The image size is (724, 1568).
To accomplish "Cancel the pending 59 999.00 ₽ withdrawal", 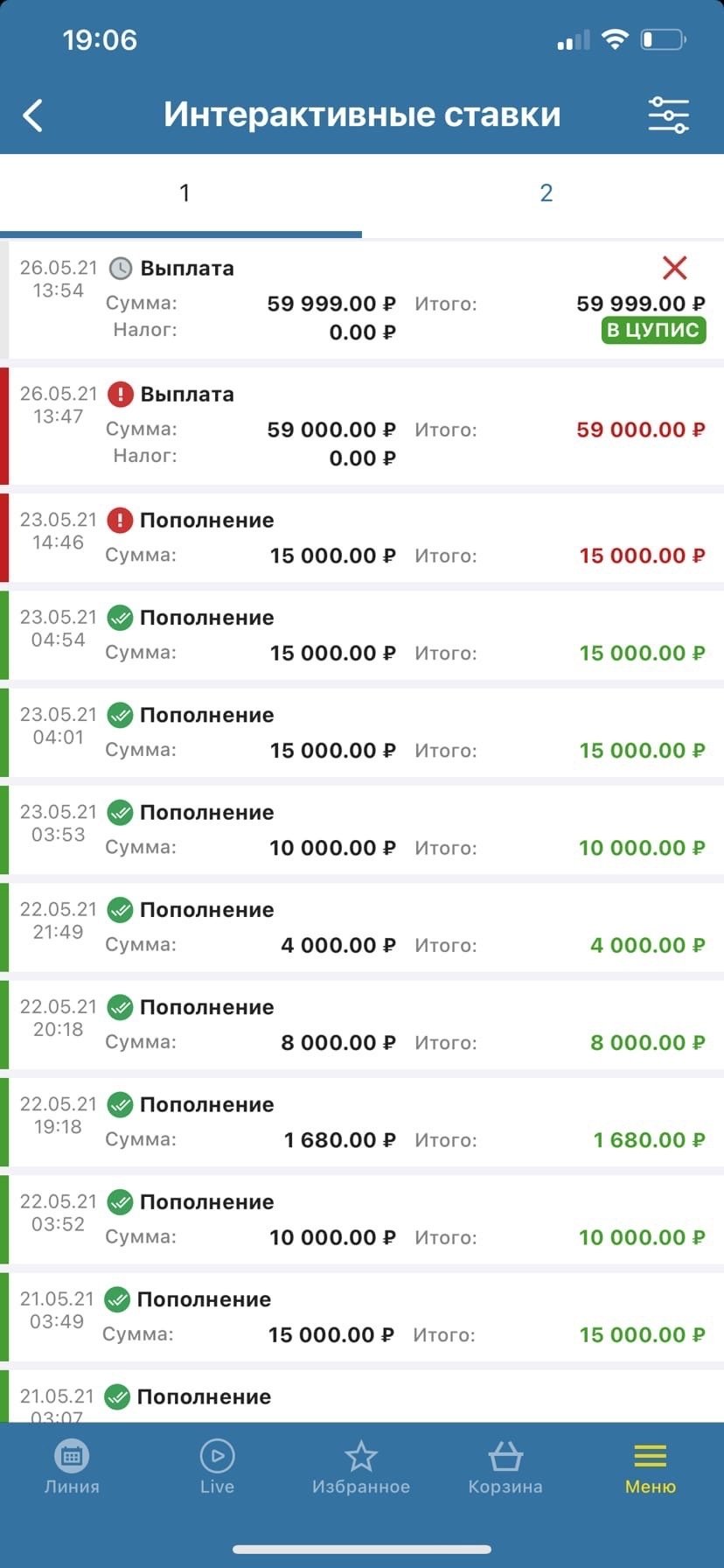I will point(674,268).
